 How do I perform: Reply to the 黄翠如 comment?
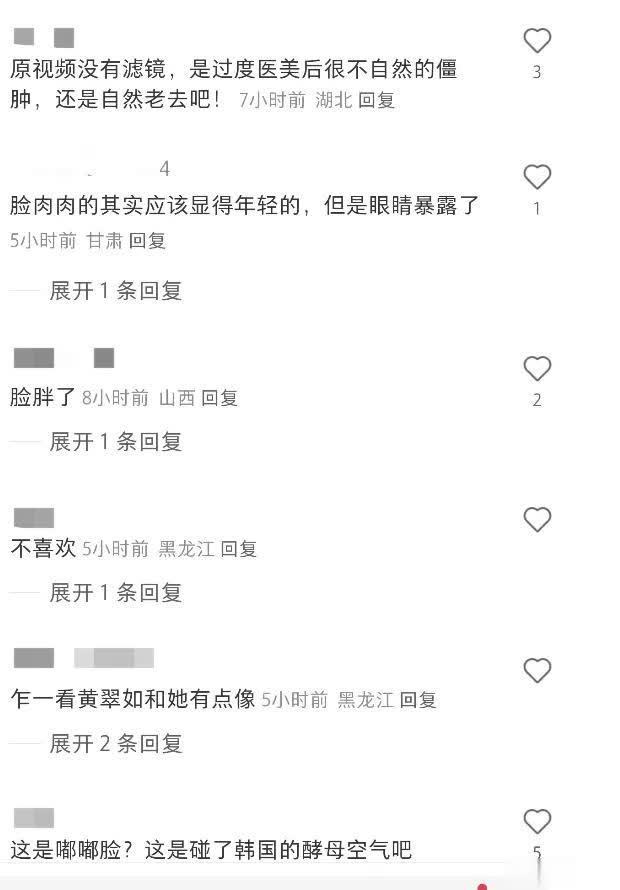(418, 700)
